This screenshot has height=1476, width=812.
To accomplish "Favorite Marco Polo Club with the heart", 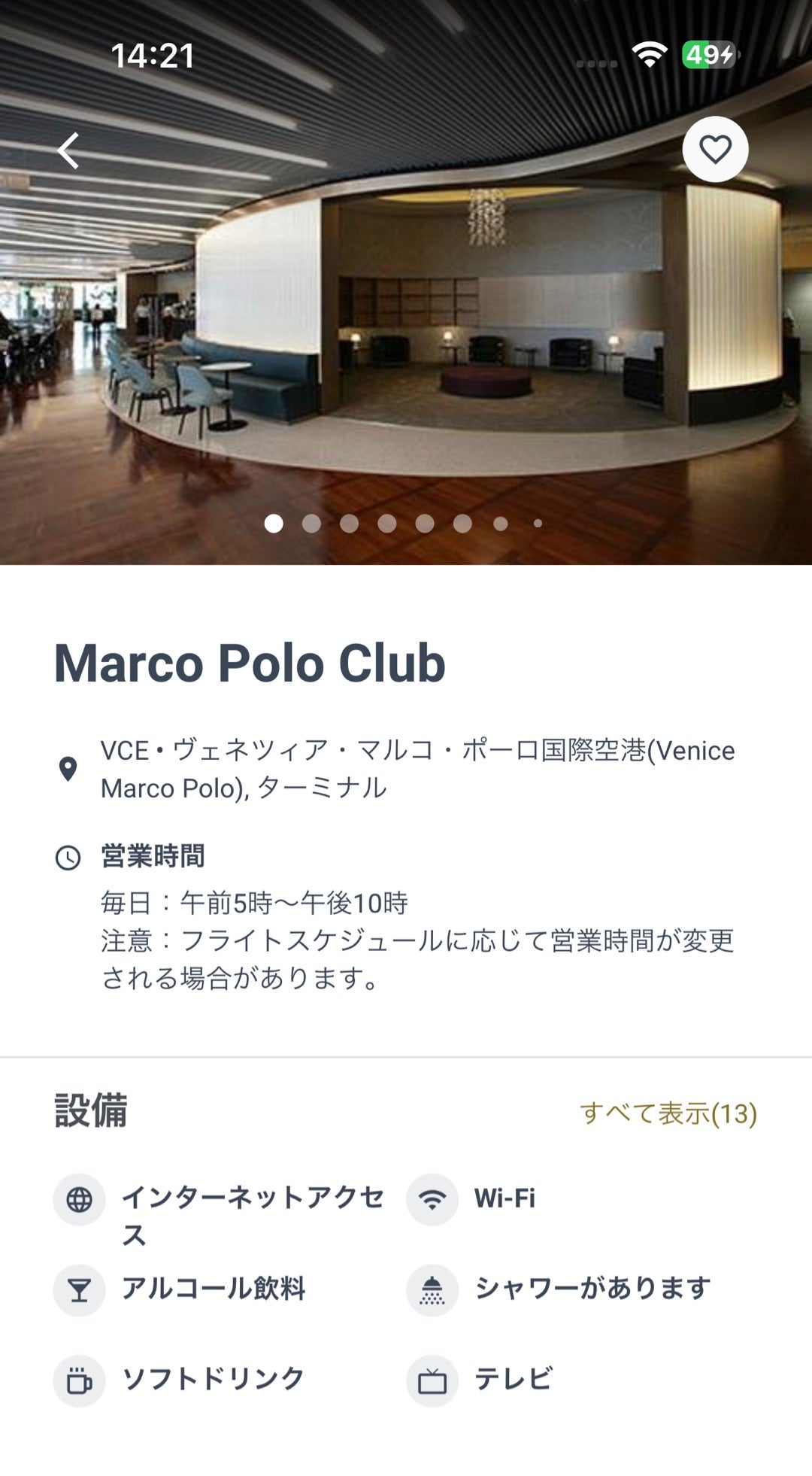I will tap(714, 149).
